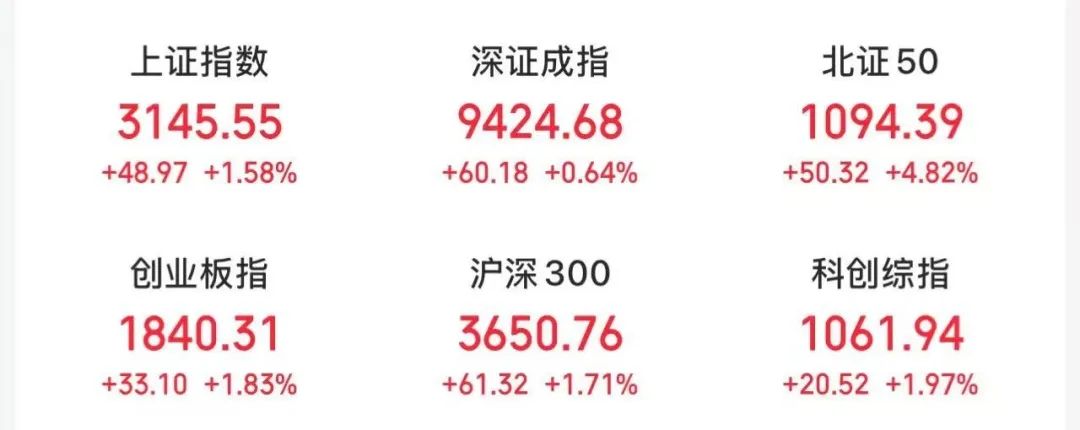Open the 上证指数 index card
The image size is (1080, 430).
[199, 122]
